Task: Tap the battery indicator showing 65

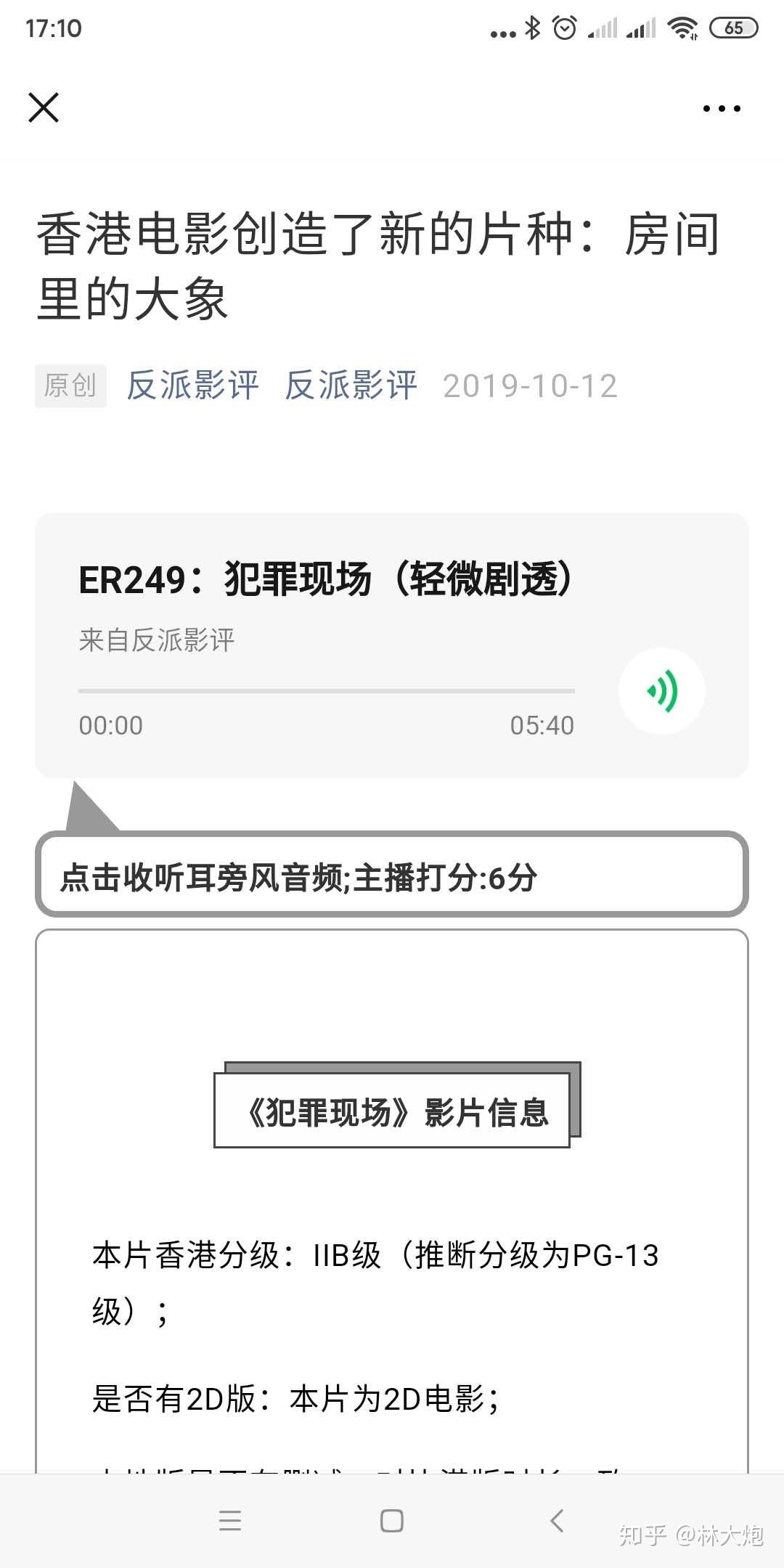Action: tap(732, 29)
